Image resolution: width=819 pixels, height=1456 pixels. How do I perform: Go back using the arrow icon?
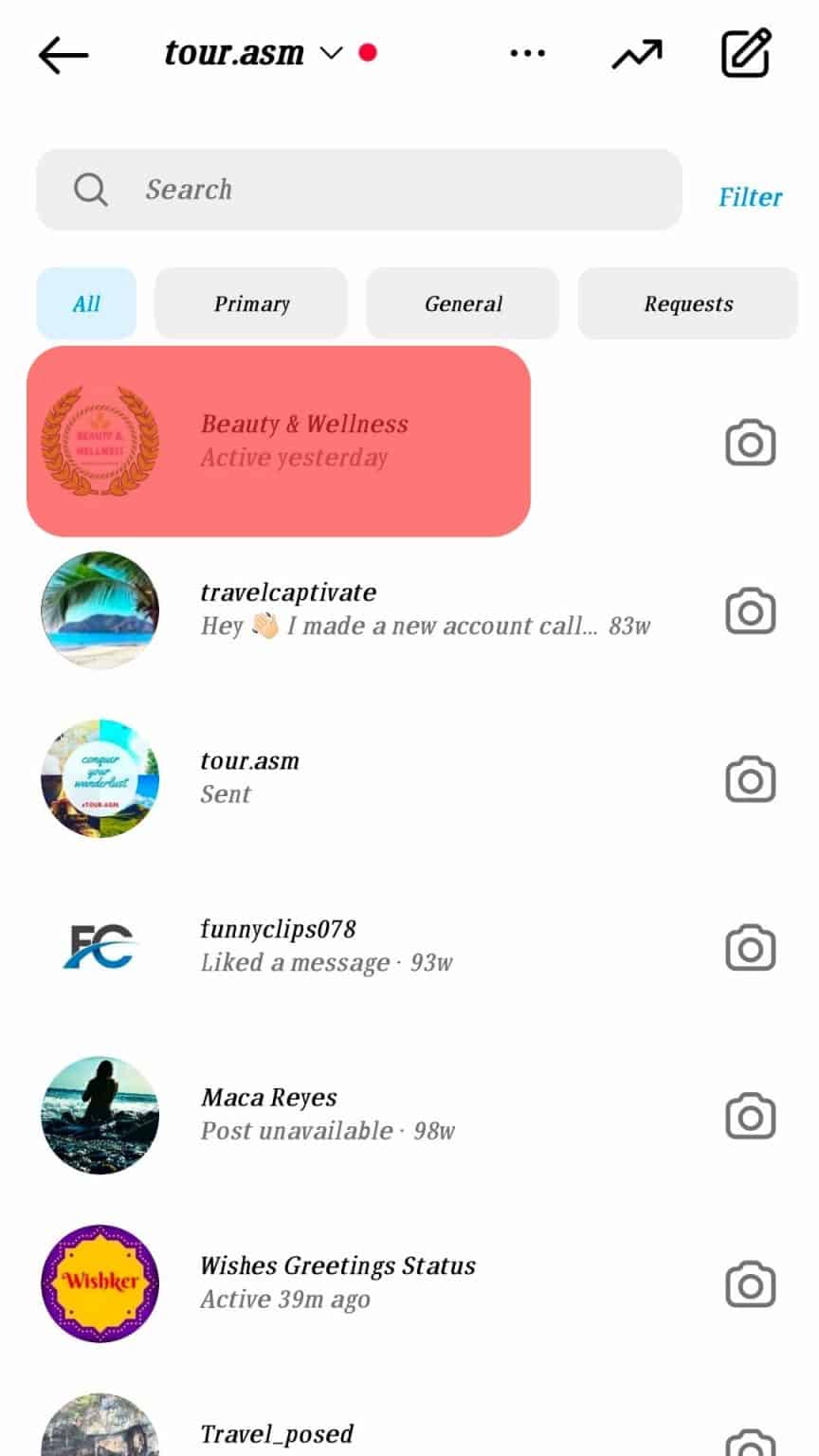[x=63, y=54]
